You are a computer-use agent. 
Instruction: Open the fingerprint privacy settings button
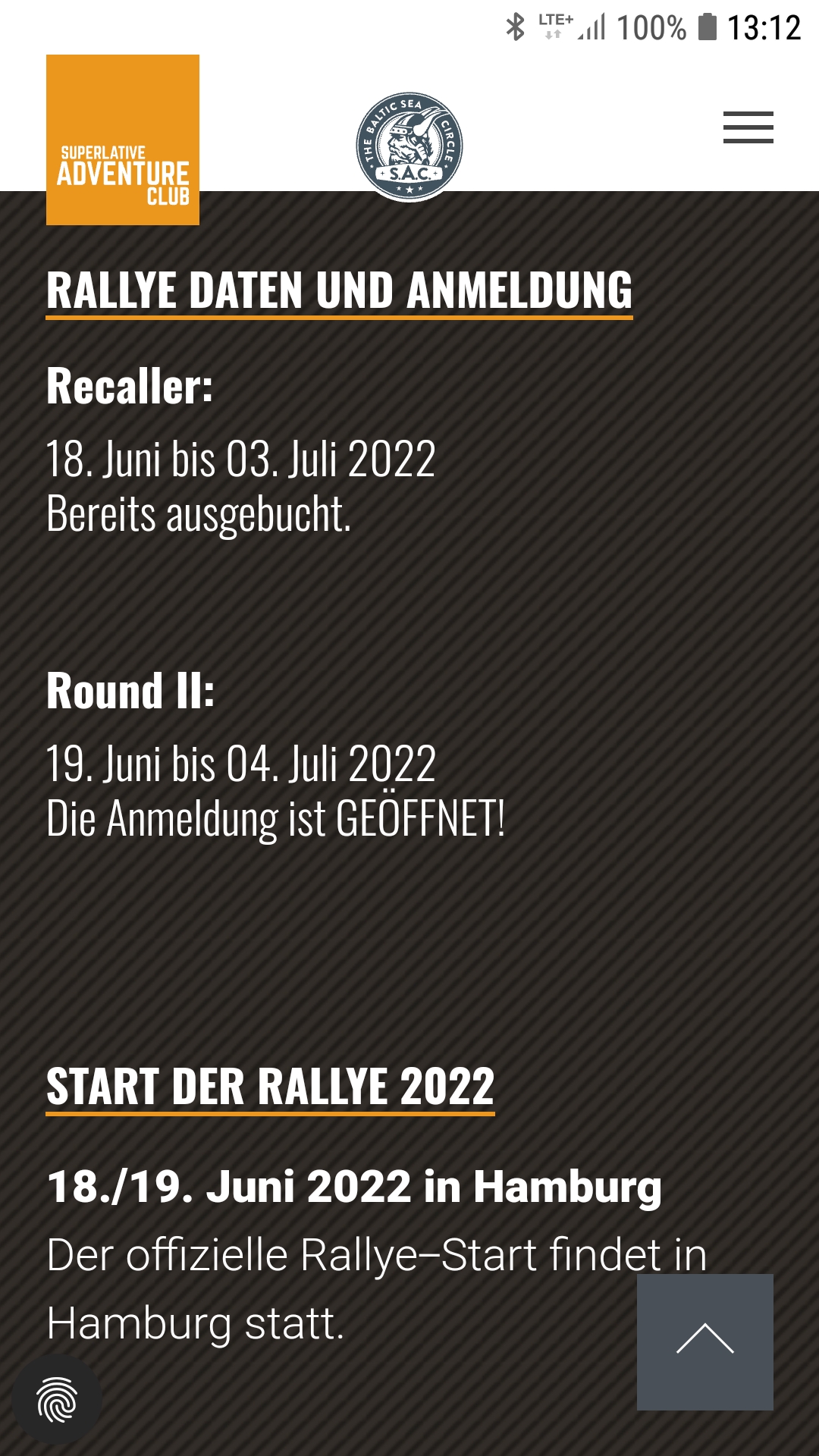[x=57, y=1399]
